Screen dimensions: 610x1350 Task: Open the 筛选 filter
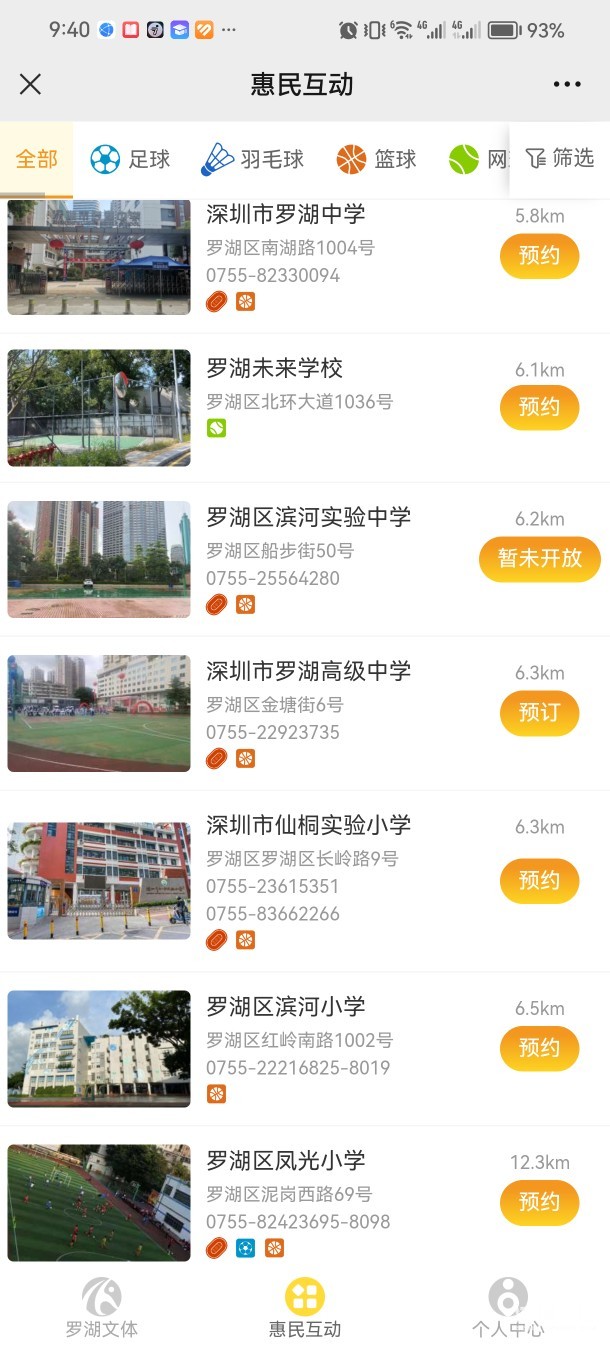pos(559,158)
